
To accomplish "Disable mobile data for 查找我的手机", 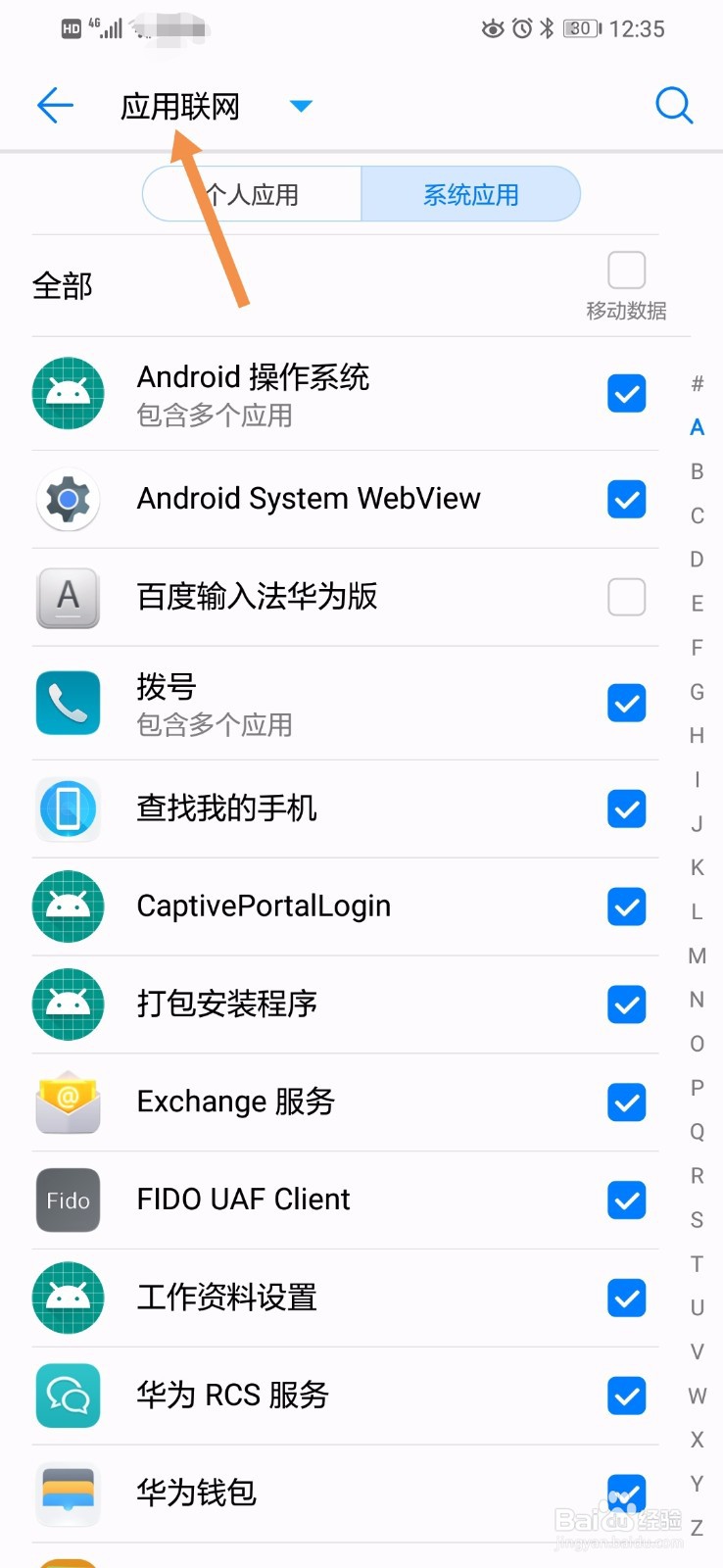I will 627,808.
